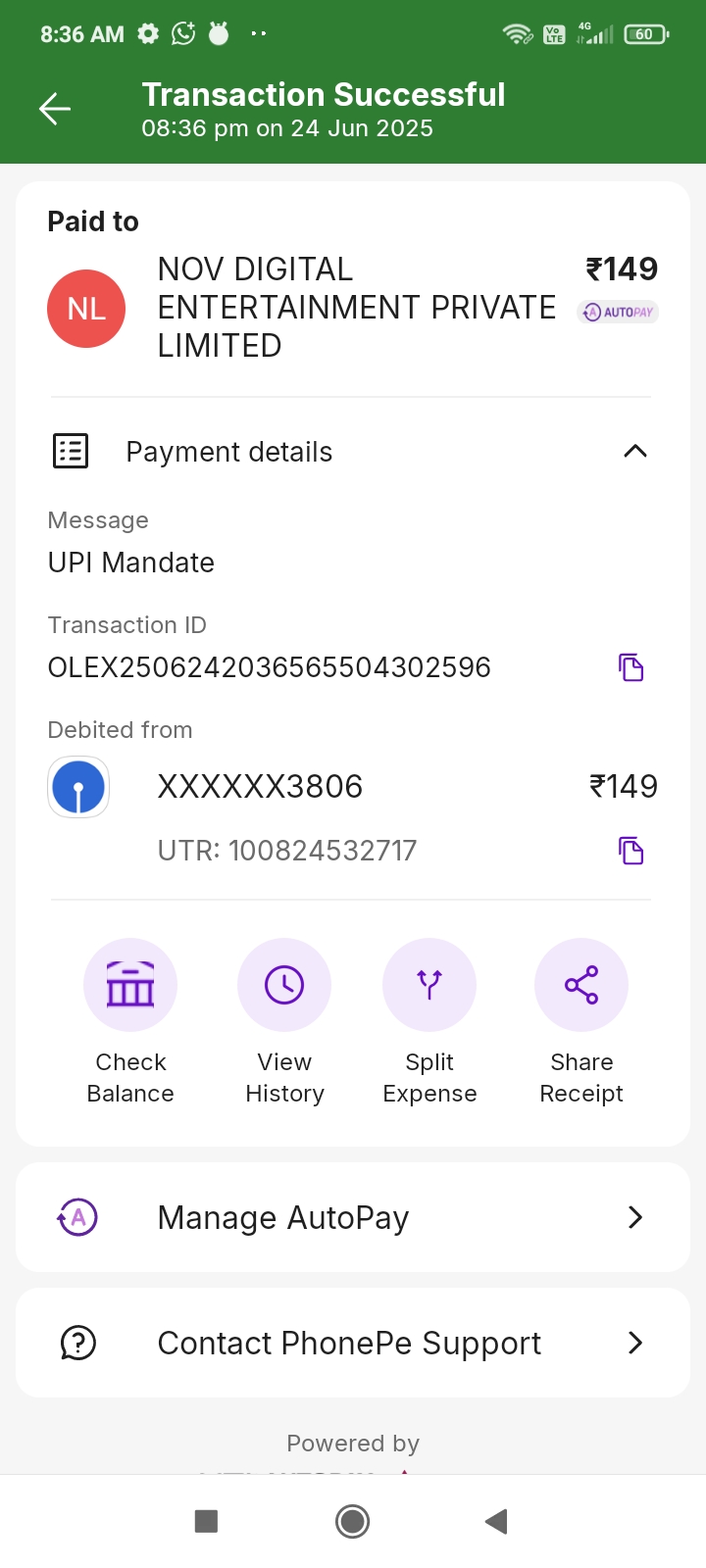Collapse the Payment details section
706x1568 pixels.
(634, 451)
